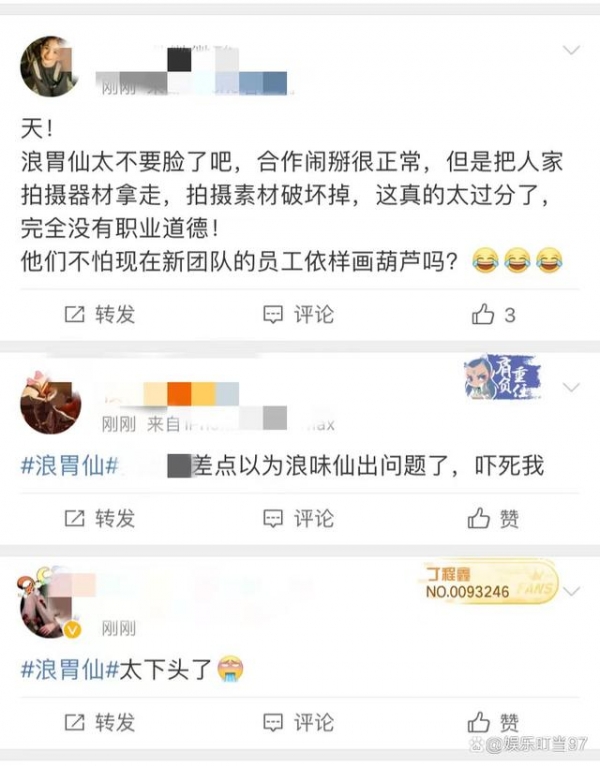Comment on the 太下头了 post
The height and width of the screenshot is (766, 600).
(298, 721)
